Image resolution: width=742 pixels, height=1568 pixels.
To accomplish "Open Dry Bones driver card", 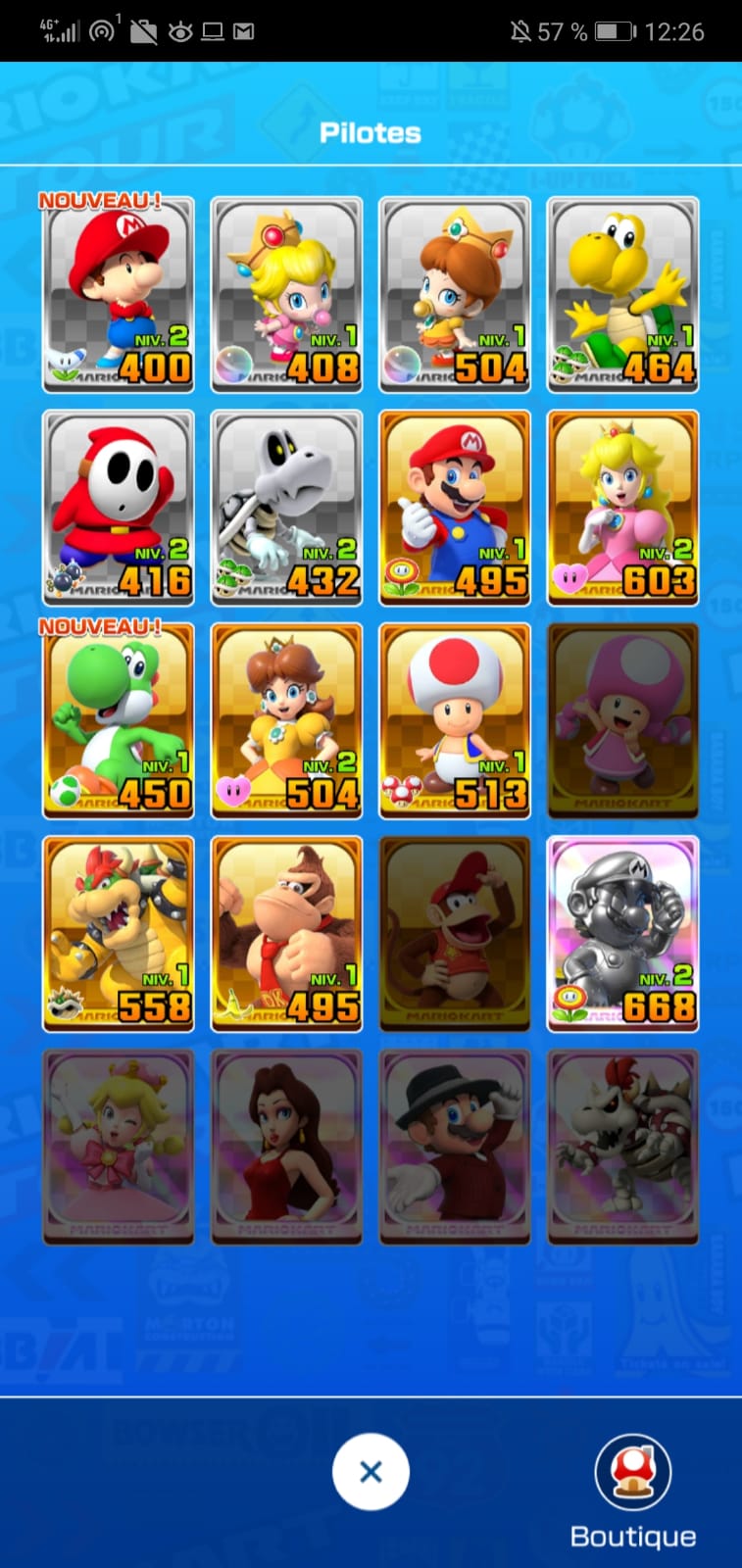I will coord(287,508).
